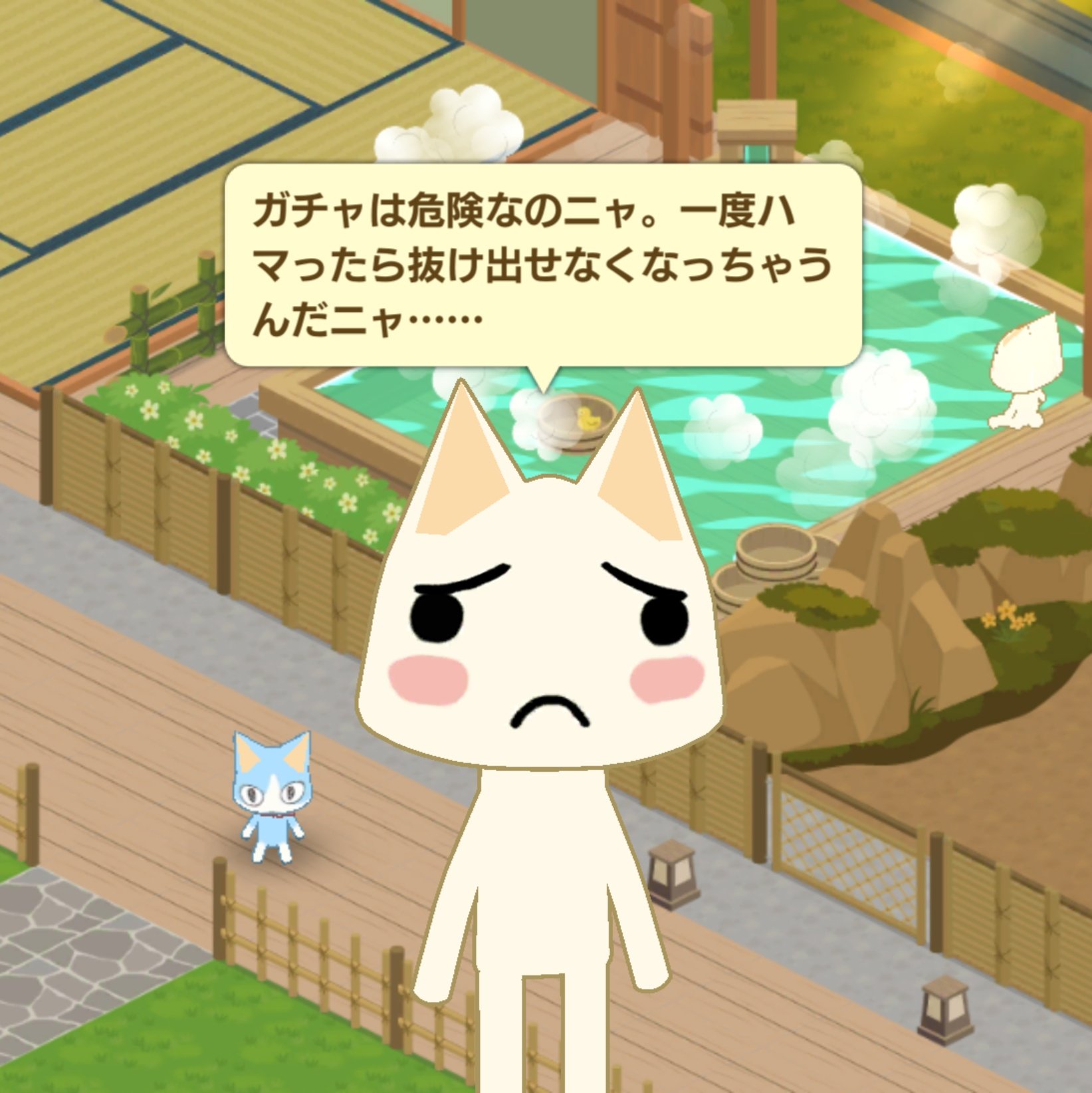Tap the blue cat walking on the path
Screen dimensions: 1092x1093
pos(273,796)
